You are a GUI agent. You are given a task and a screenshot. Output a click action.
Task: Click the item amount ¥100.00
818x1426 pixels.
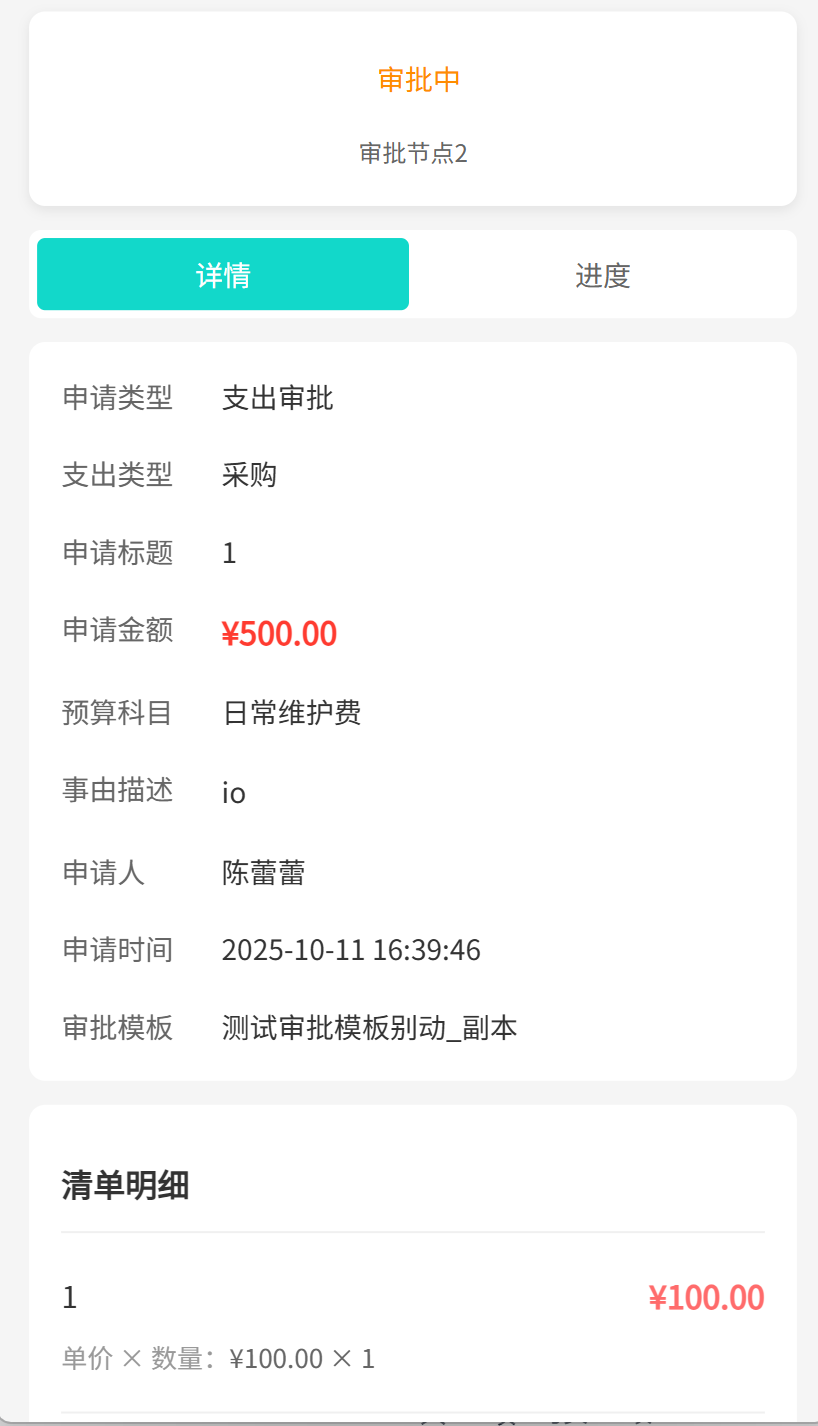706,1296
